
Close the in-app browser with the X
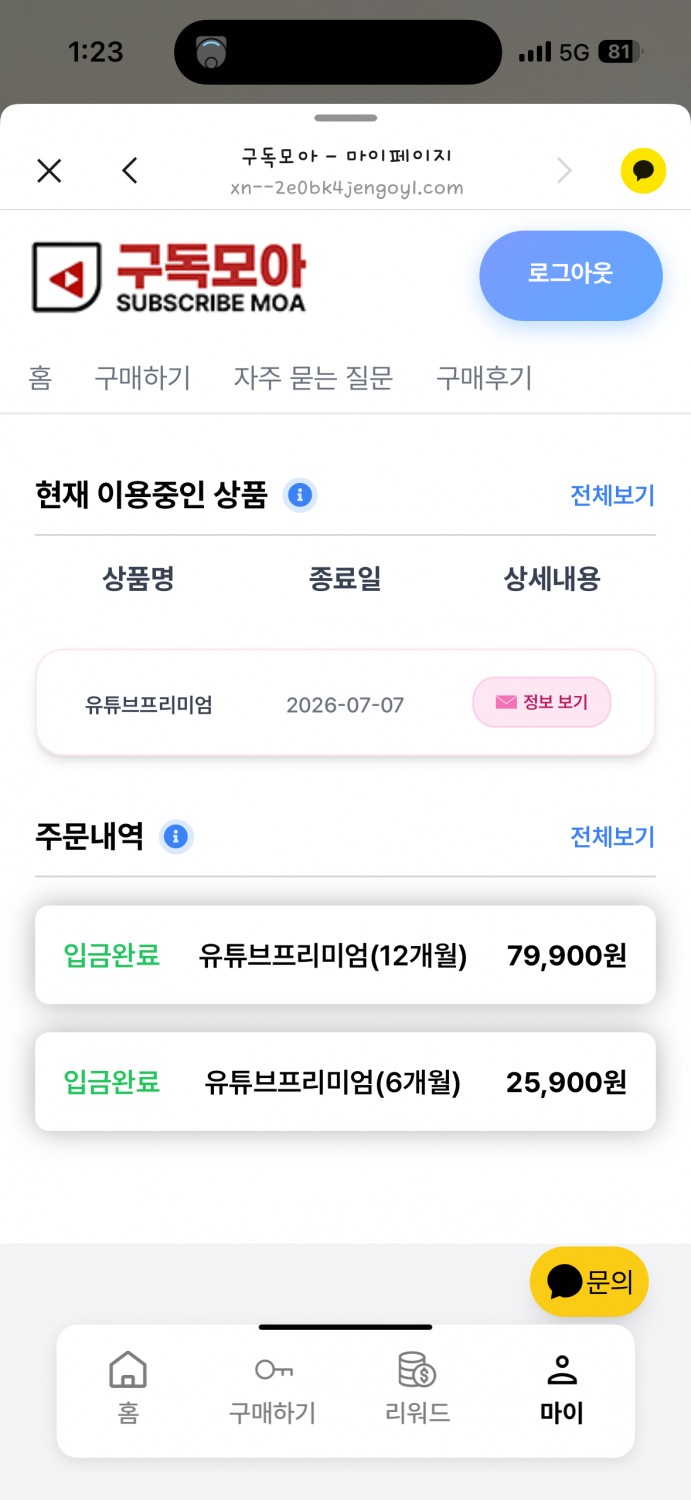[49, 171]
